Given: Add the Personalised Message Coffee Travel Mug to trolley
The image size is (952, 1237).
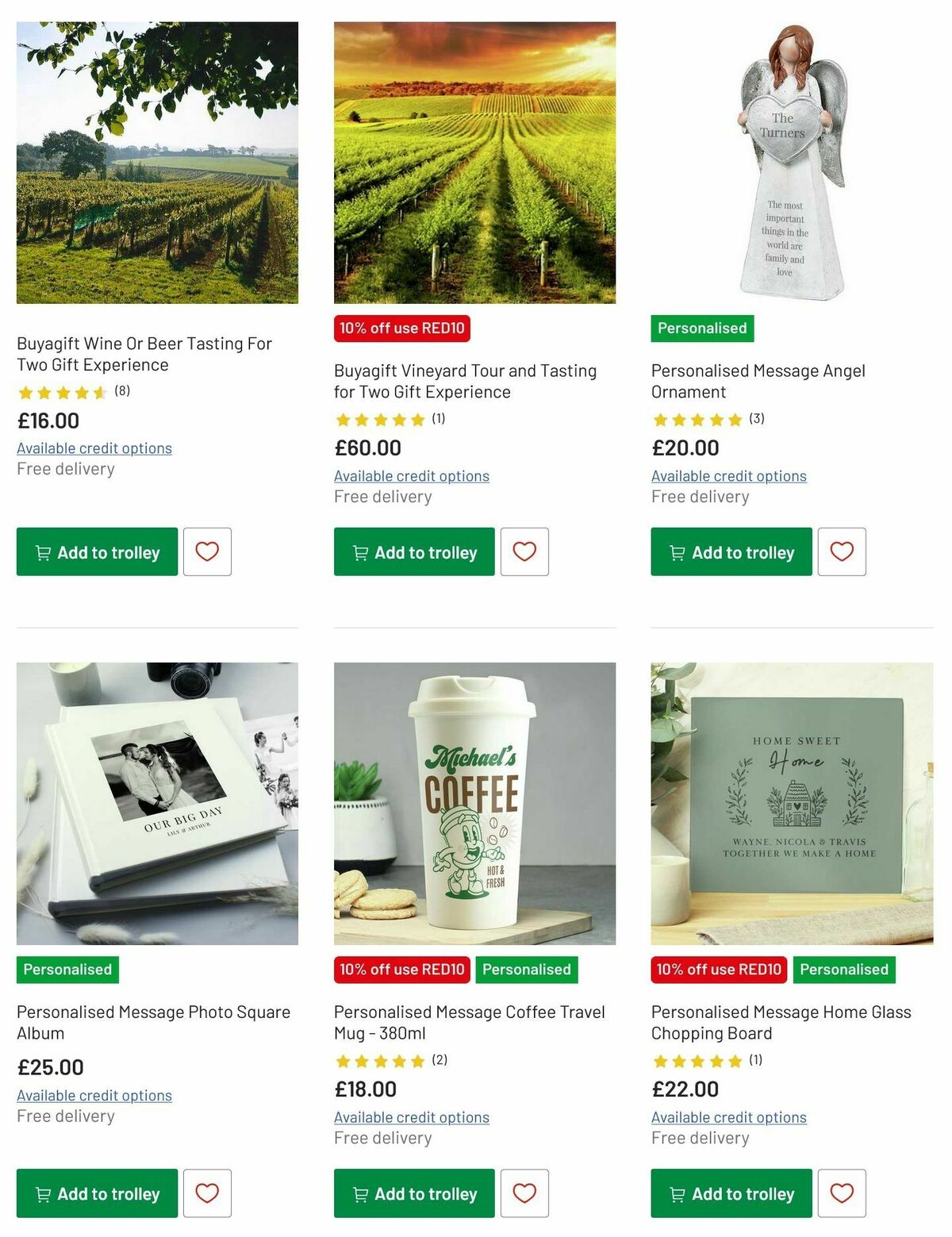Looking at the screenshot, I should (x=413, y=1193).
